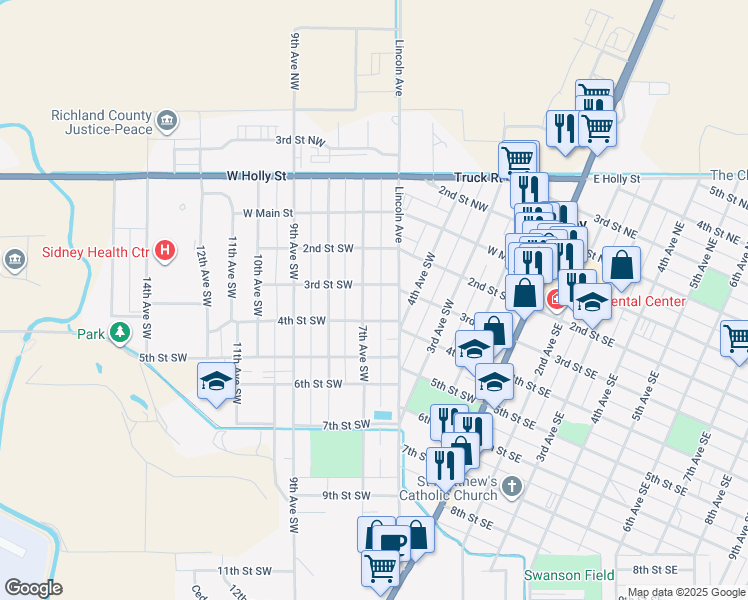The width and height of the screenshot is (748, 600).
Task: Open shopping cart marker near 2nd St NW
Action: (x=518, y=159)
